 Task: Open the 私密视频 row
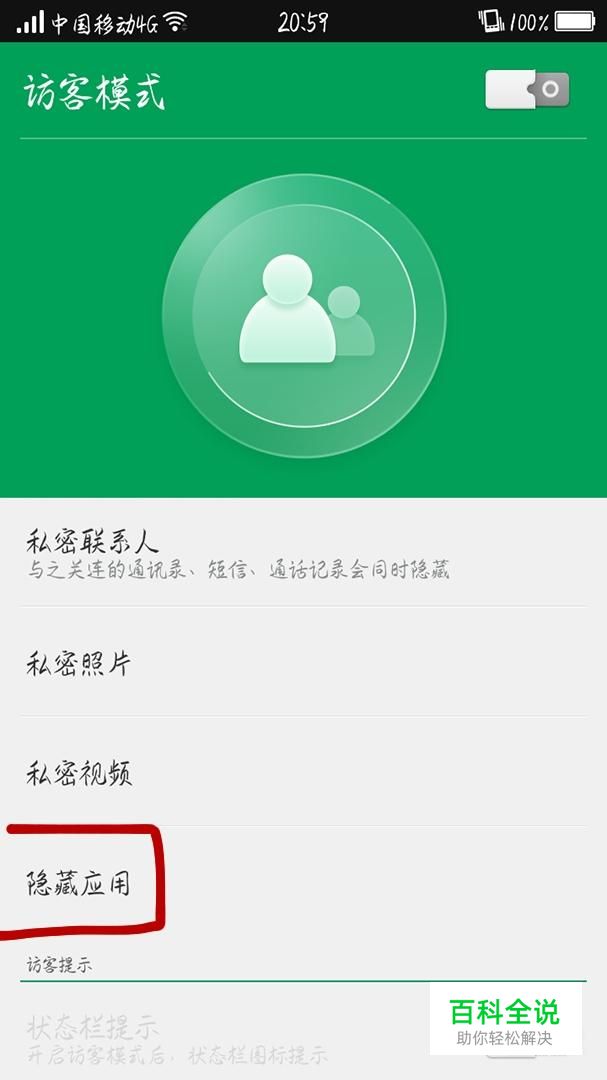coord(303,771)
